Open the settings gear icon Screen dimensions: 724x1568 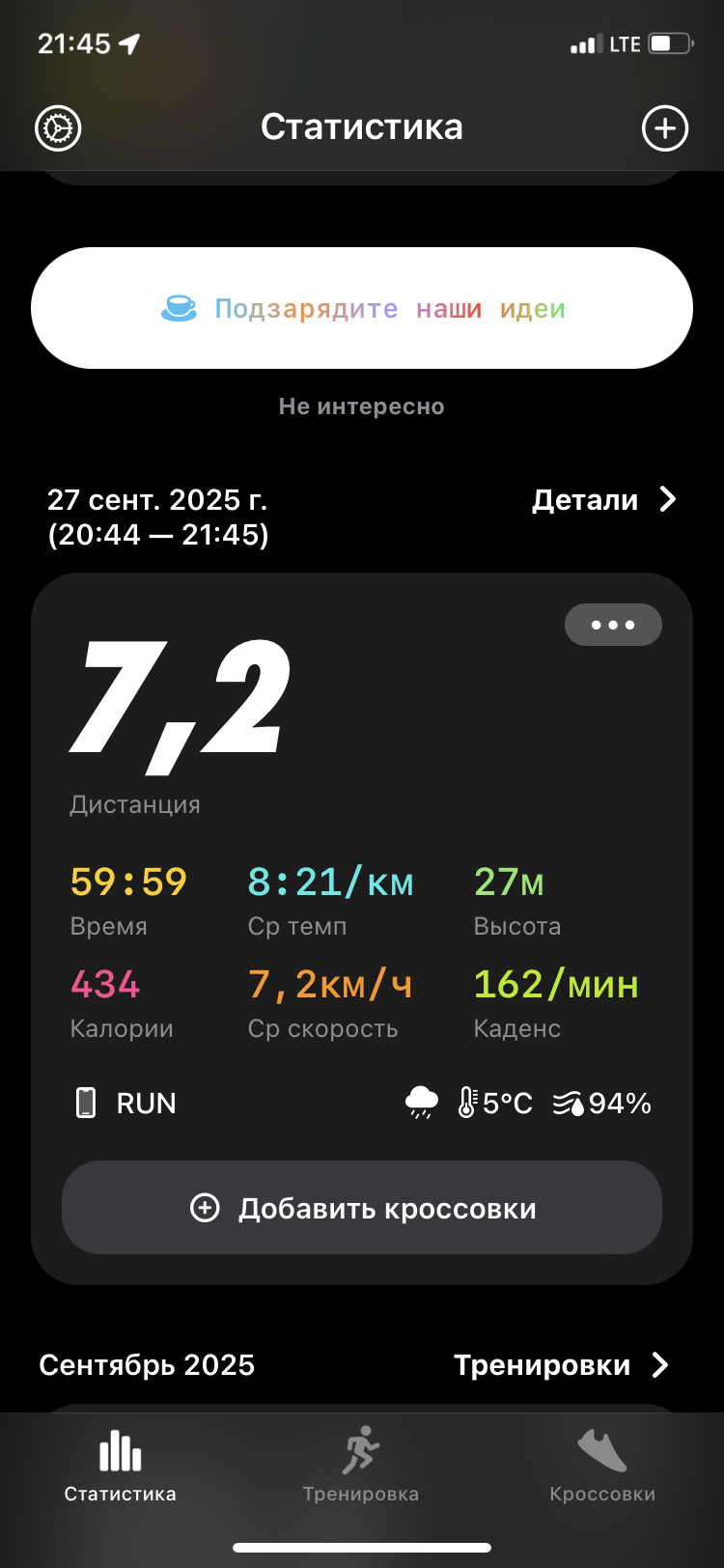(58, 127)
